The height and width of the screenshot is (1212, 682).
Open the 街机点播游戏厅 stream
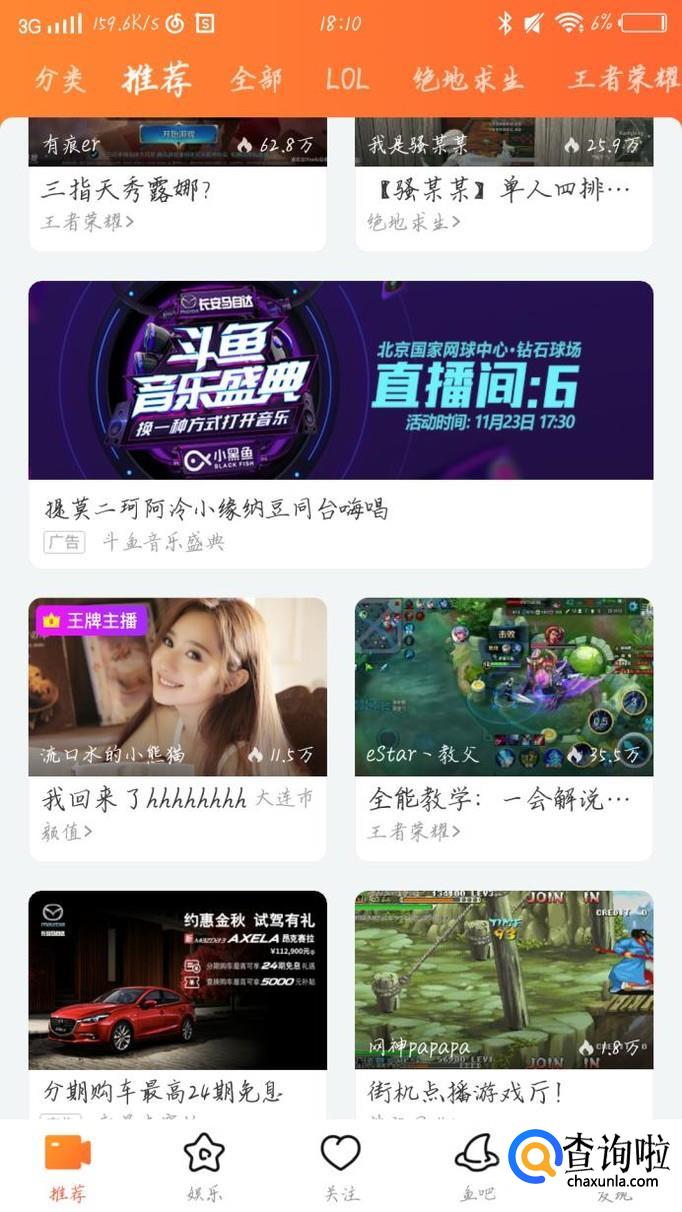point(503,980)
